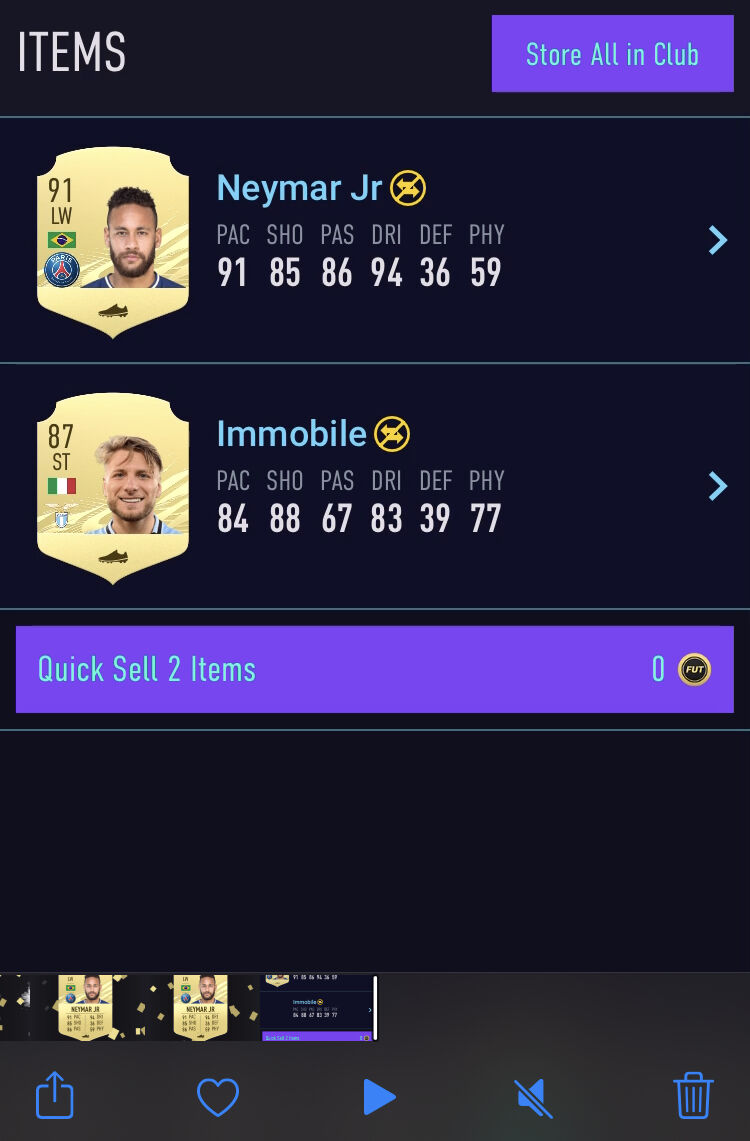
Task: Play the video
Action: tap(378, 1097)
